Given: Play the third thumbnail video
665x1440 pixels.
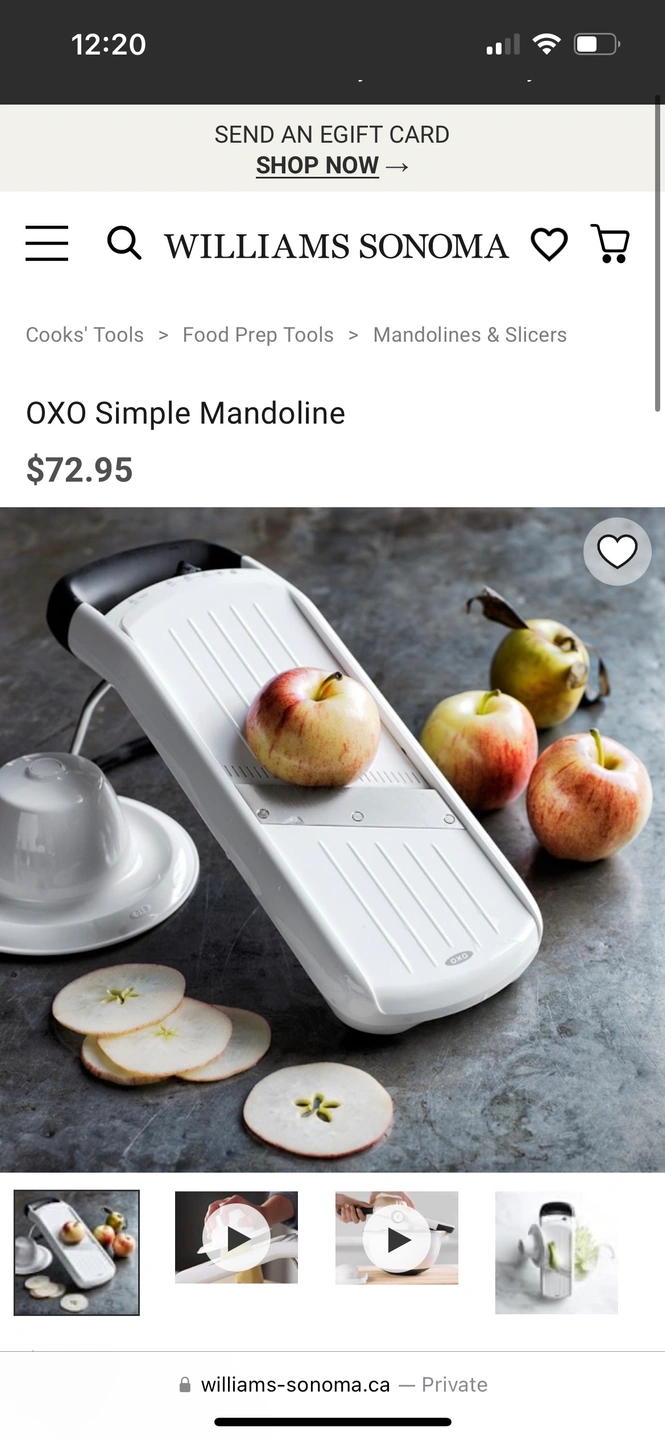Looking at the screenshot, I should pos(397,1238).
